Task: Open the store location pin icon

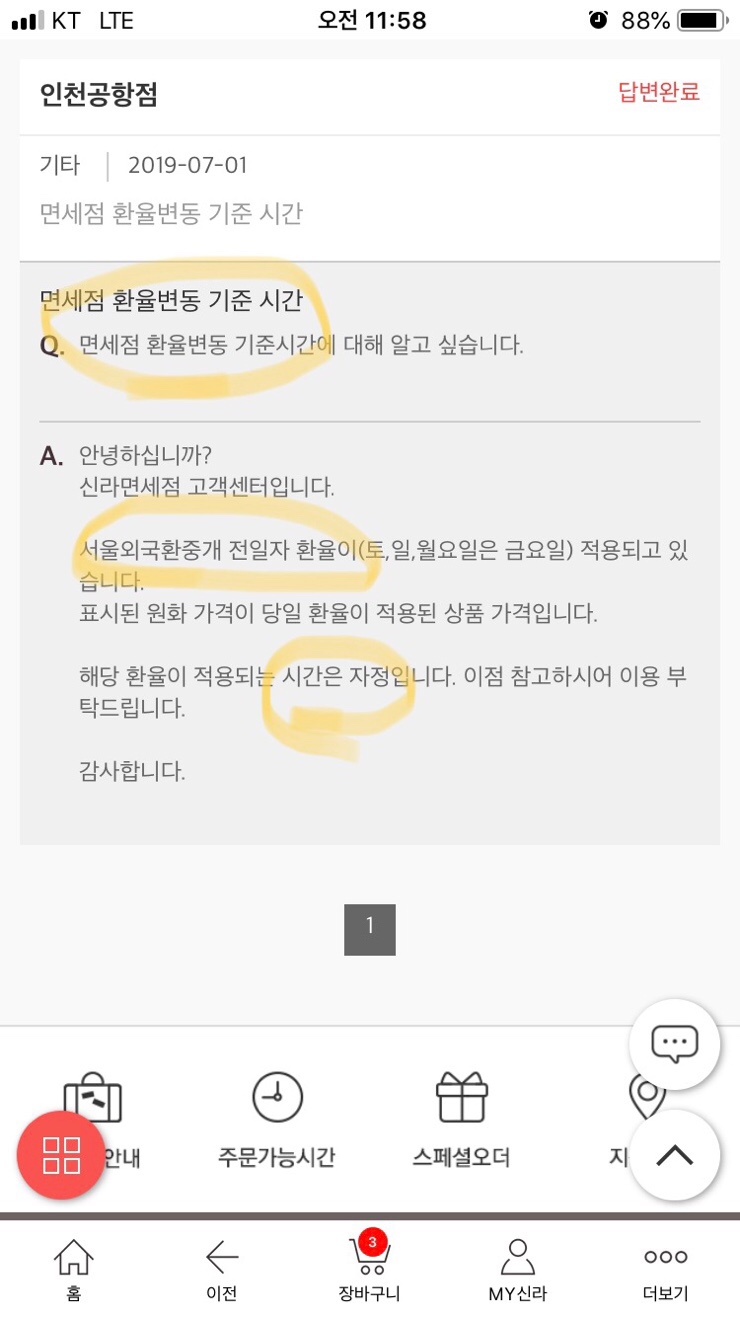Action: pyautogui.click(x=645, y=1095)
